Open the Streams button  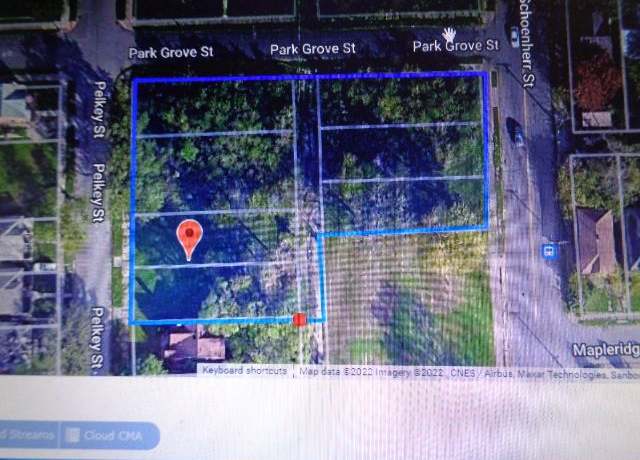26,435
